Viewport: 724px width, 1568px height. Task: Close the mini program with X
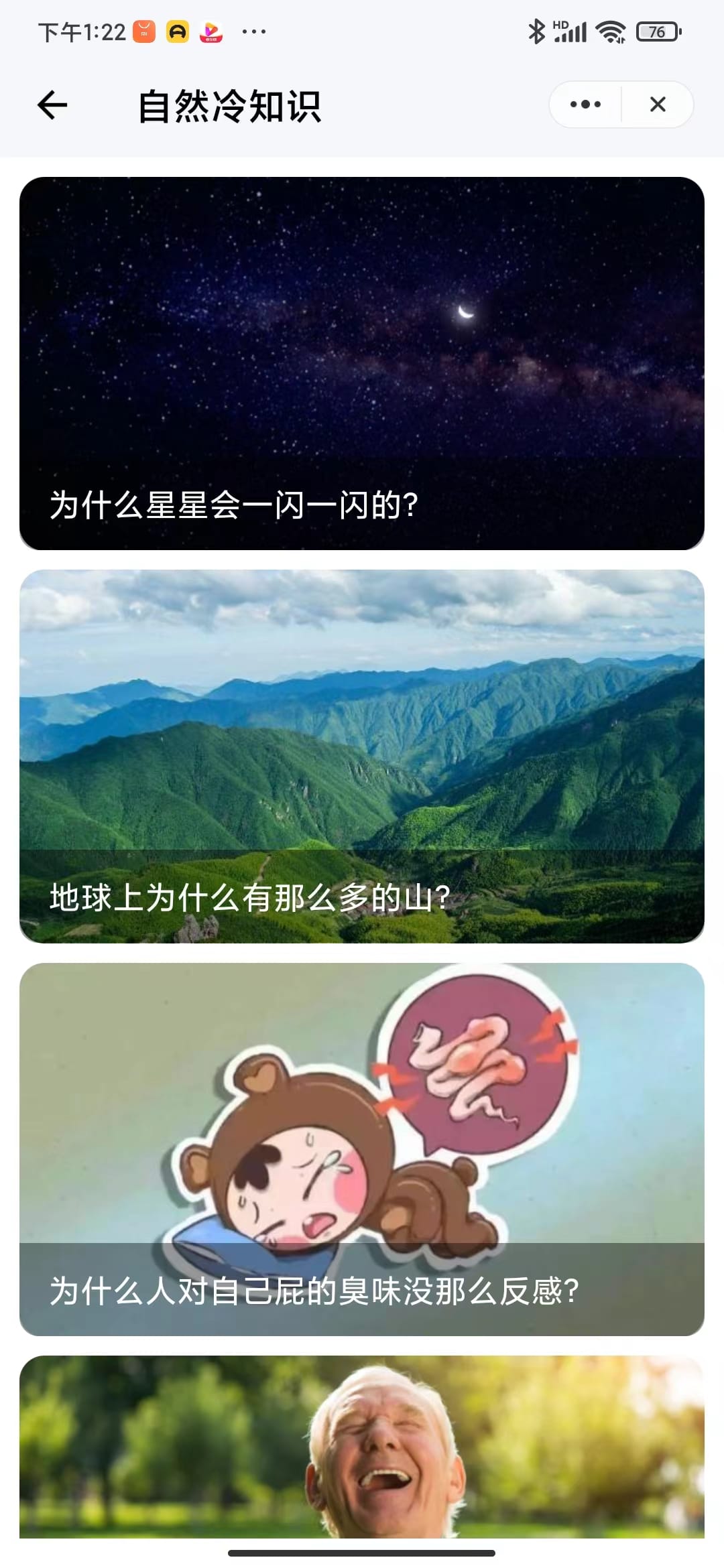pyautogui.click(x=658, y=105)
